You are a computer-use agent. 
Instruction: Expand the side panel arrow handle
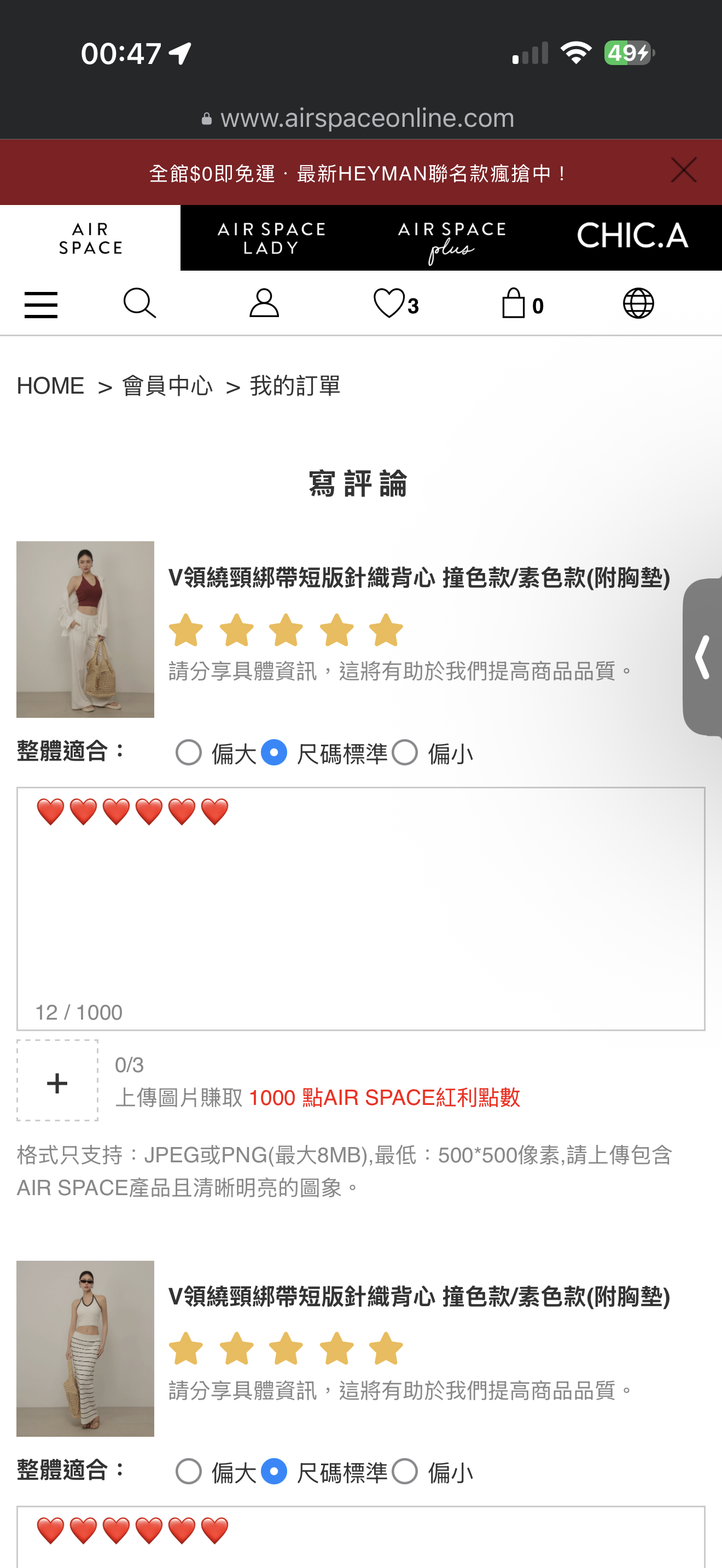click(x=703, y=657)
